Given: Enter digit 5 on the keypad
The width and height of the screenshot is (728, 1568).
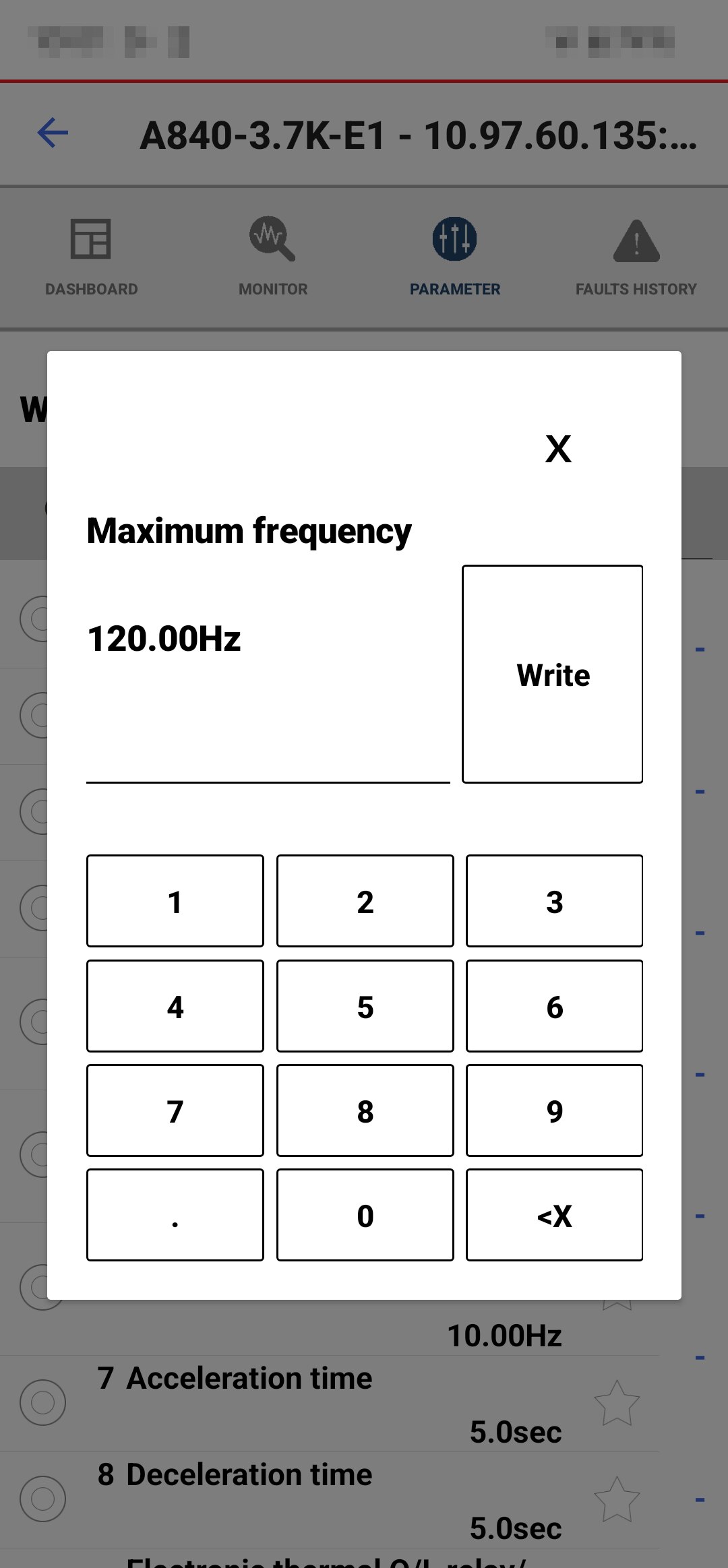Looking at the screenshot, I should 365,1006.
